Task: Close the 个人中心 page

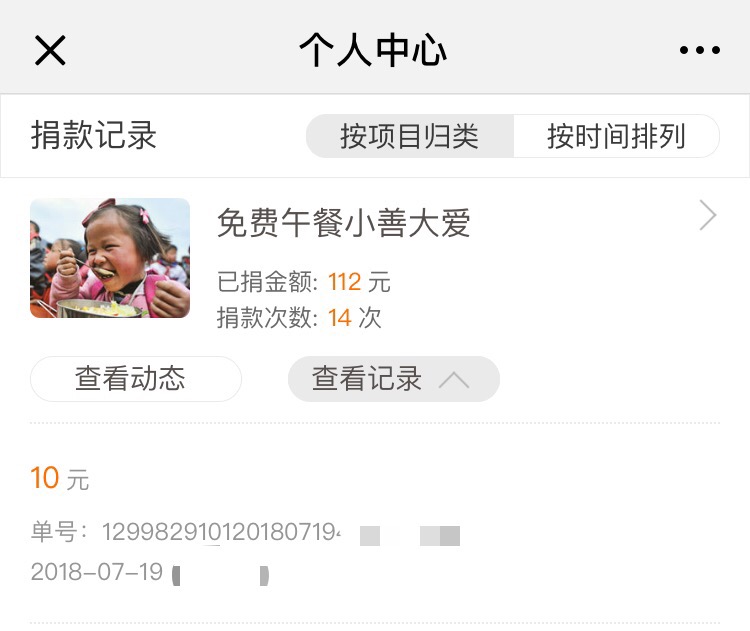Action: point(50,50)
